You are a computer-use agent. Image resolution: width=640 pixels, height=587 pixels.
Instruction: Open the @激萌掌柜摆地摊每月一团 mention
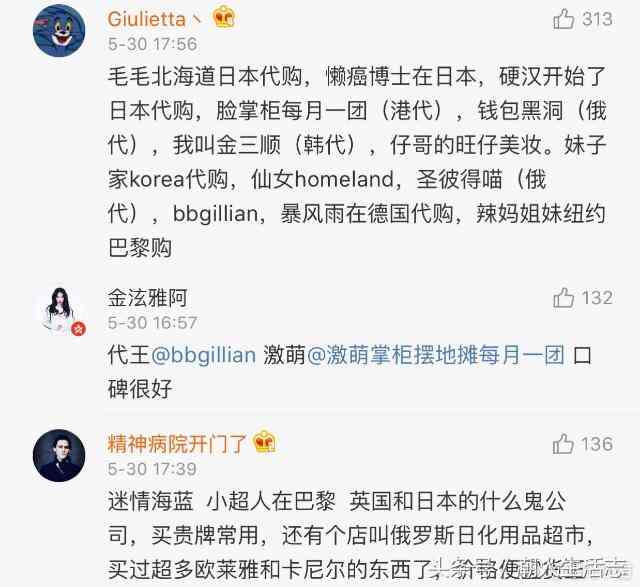[x=435, y=356]
